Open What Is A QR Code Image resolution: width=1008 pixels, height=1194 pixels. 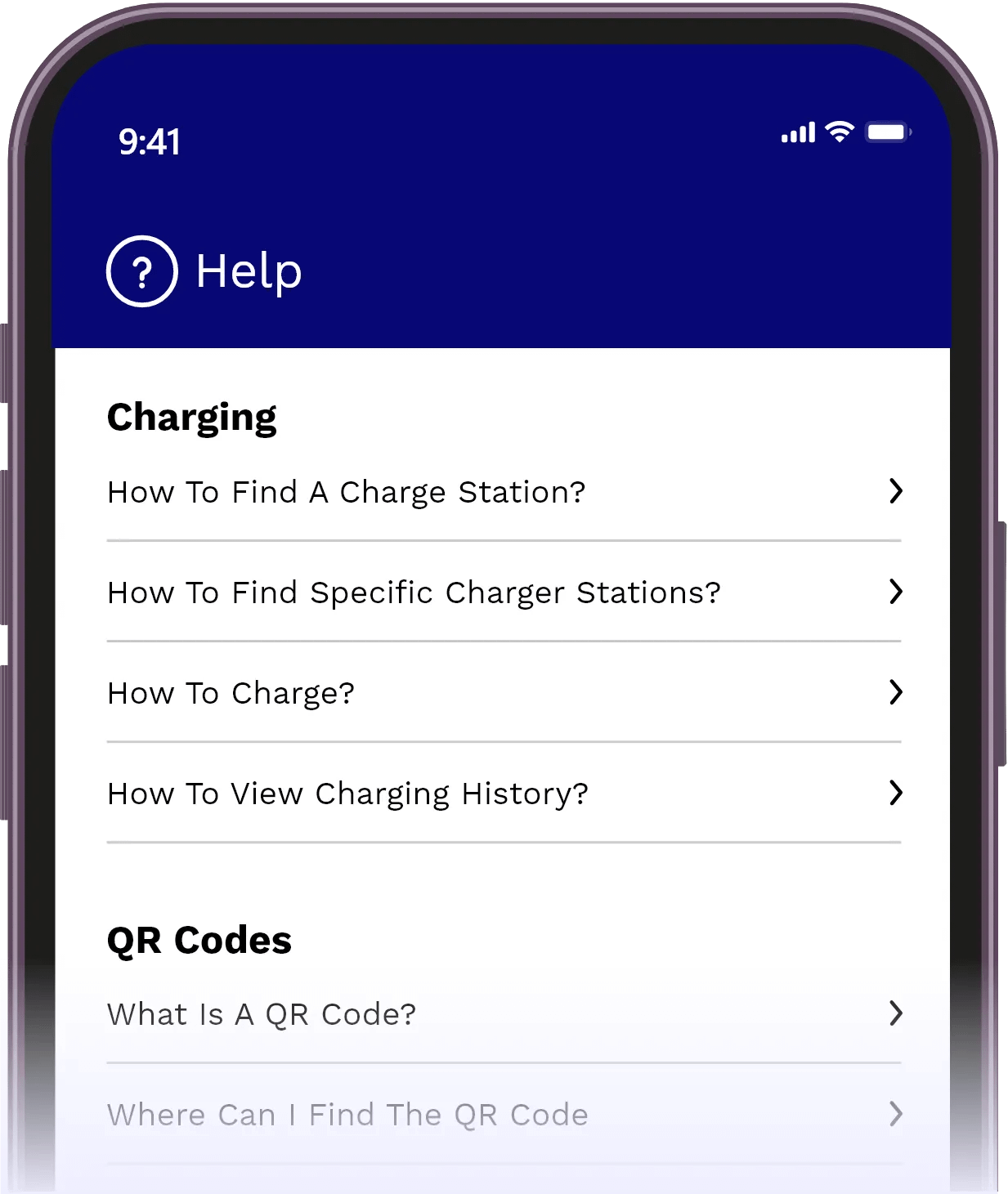click(x=503, y=1014)
